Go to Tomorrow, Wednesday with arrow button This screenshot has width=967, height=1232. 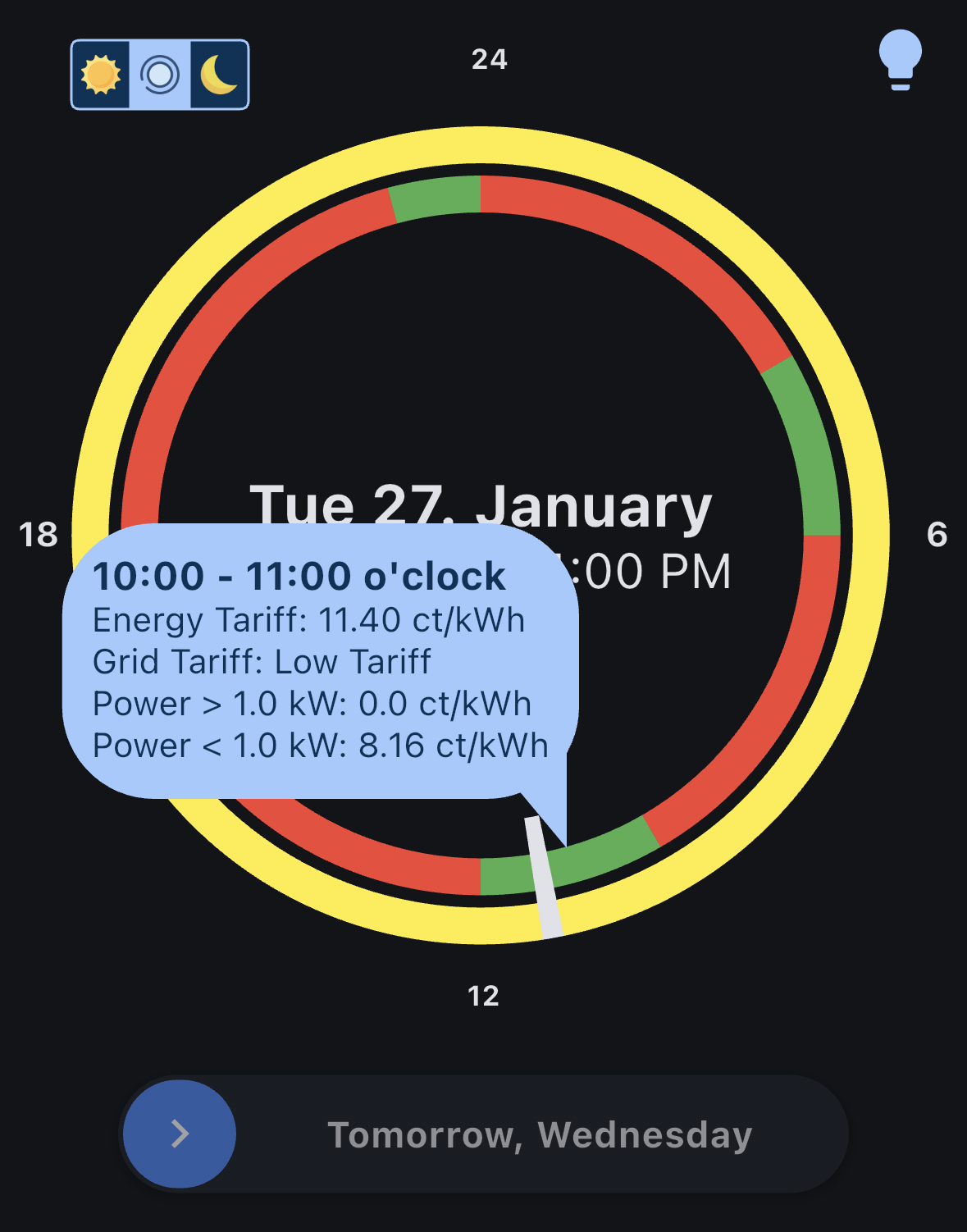(x=180, y=1134)
